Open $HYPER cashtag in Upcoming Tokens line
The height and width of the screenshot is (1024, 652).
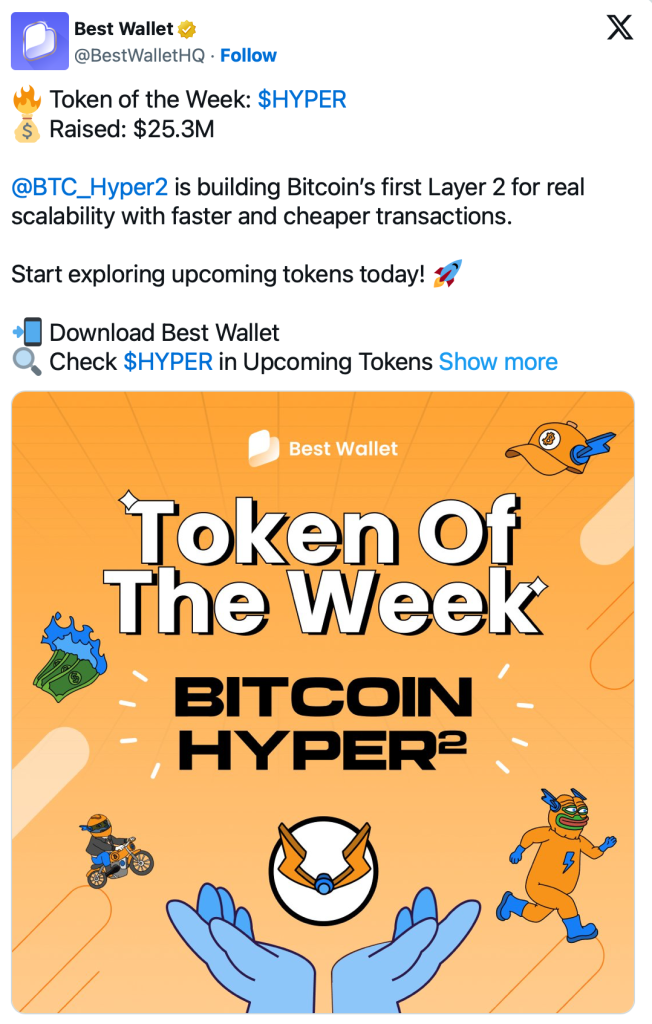click(x=168, y=362)
